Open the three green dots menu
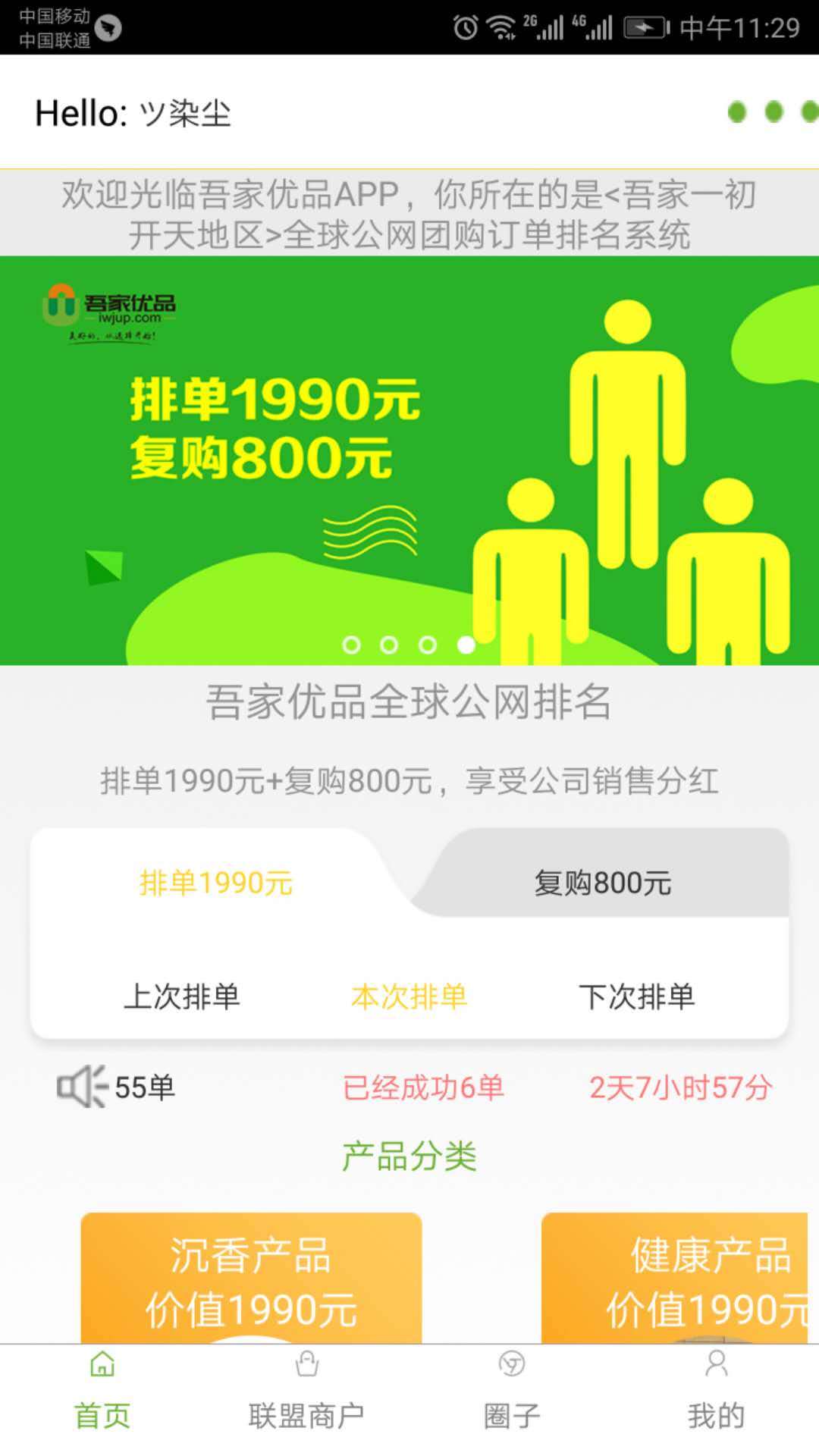Image resolution: width=819 pixels, height=1456 pixels. click(x=773, y=112)
